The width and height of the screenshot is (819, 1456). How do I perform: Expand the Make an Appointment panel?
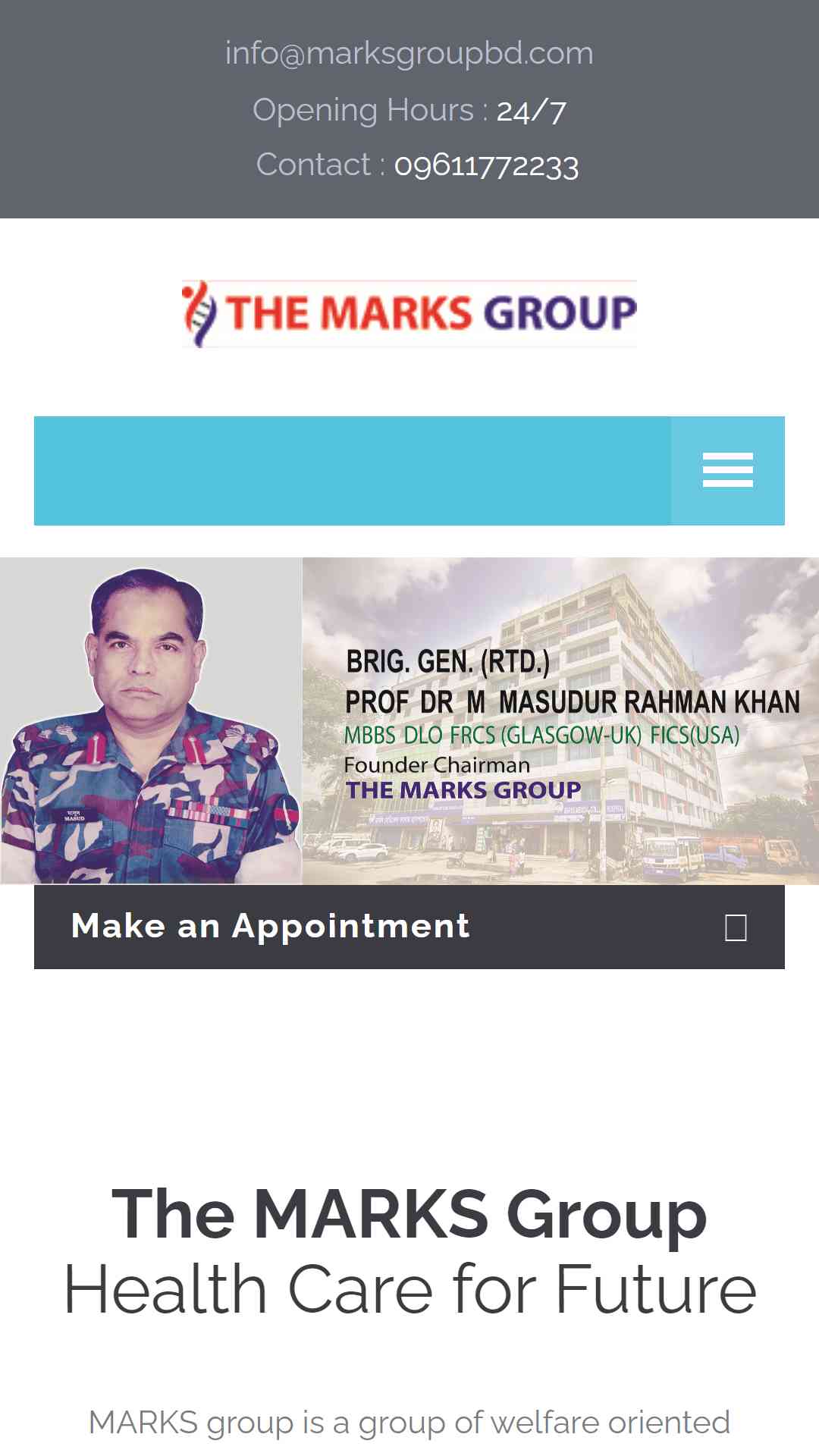(x=409, y=927)
